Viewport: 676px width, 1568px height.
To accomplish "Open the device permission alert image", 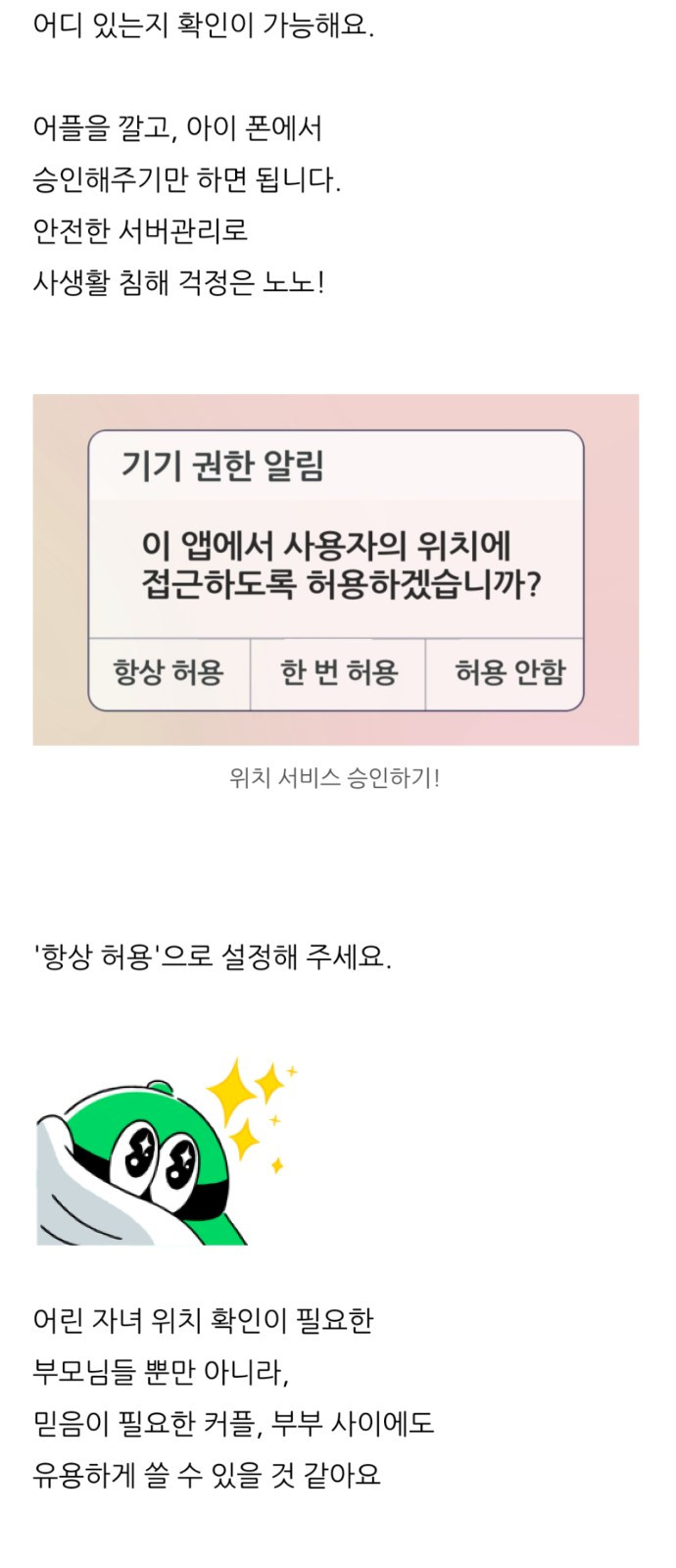I will (x=335, y=568).
